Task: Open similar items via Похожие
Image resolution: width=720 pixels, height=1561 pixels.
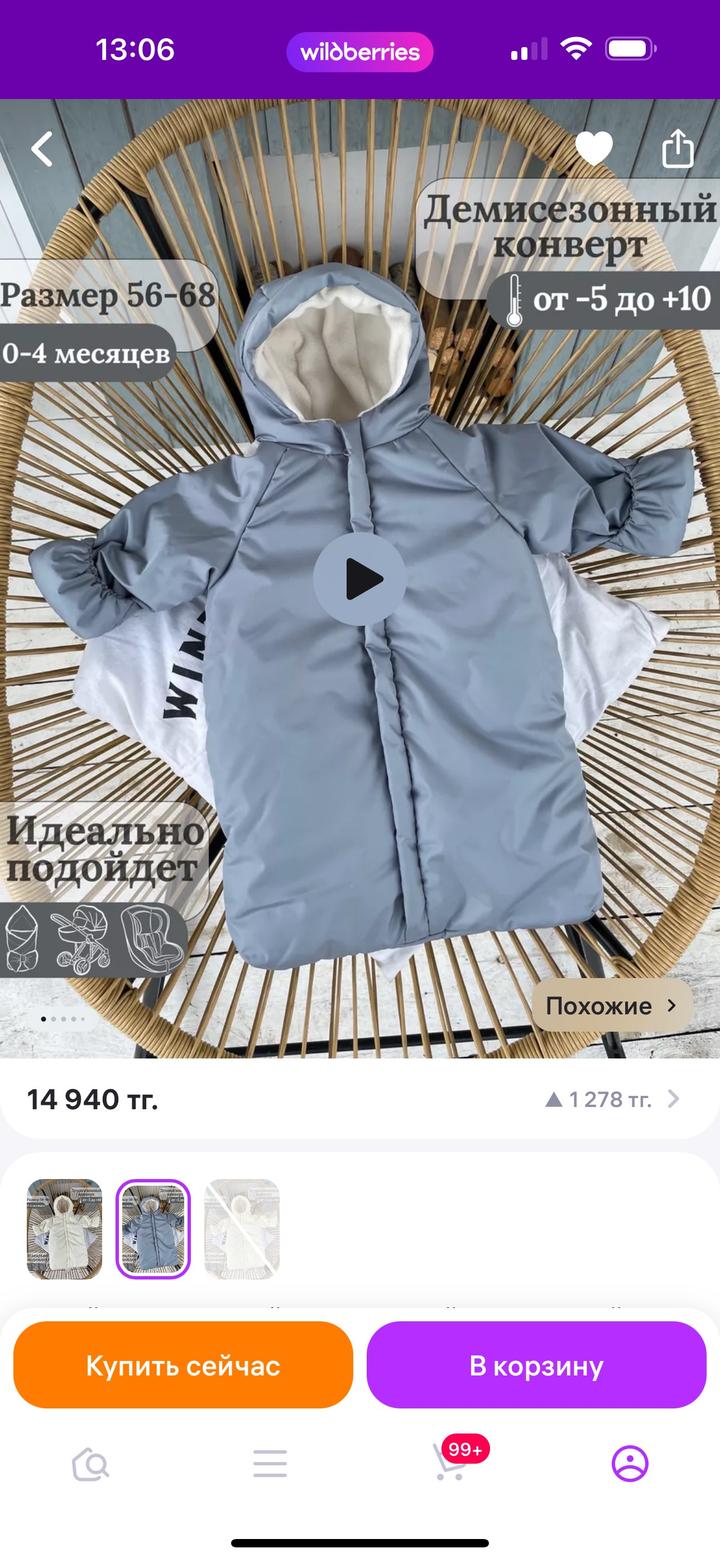Action: [611, 1006]
